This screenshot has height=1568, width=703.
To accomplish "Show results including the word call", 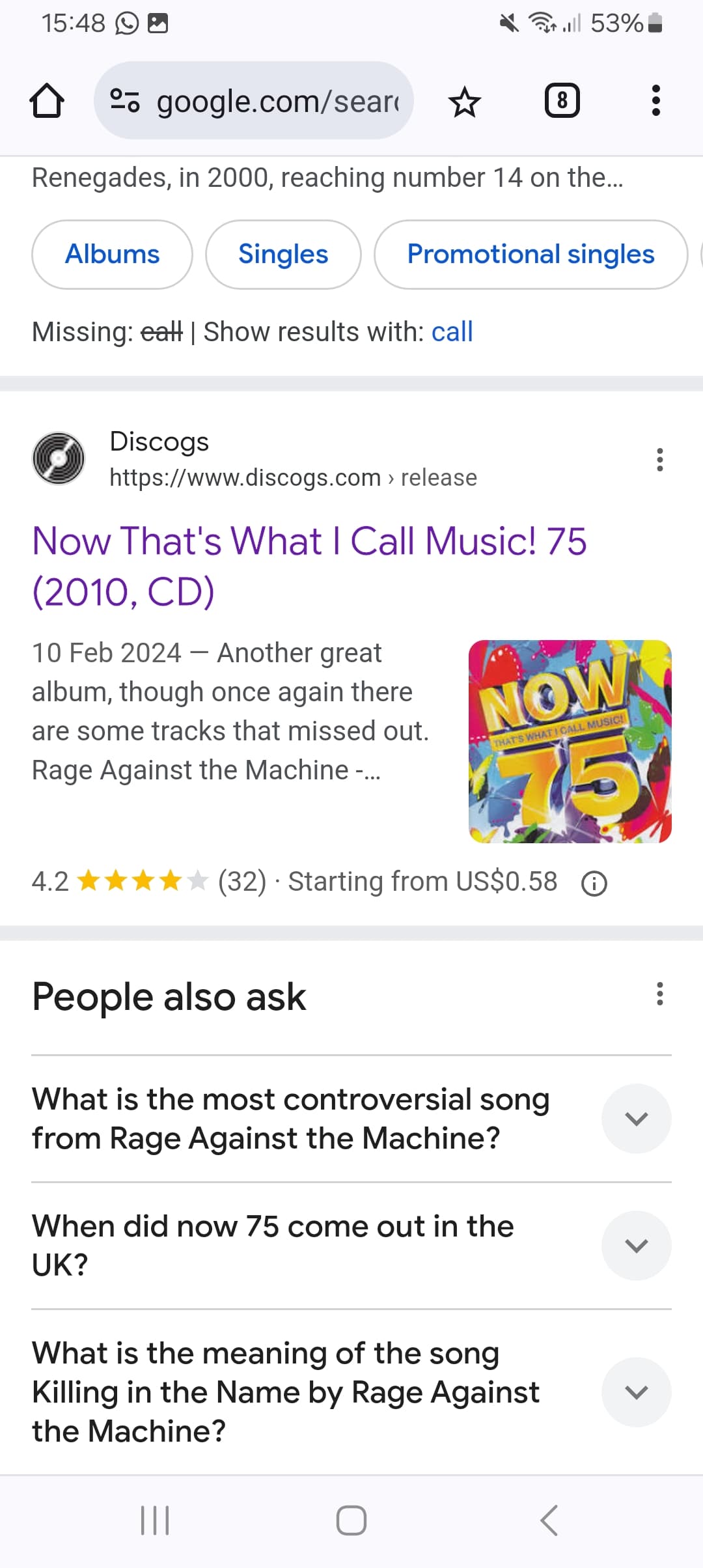I will click(x=452, y=331).
